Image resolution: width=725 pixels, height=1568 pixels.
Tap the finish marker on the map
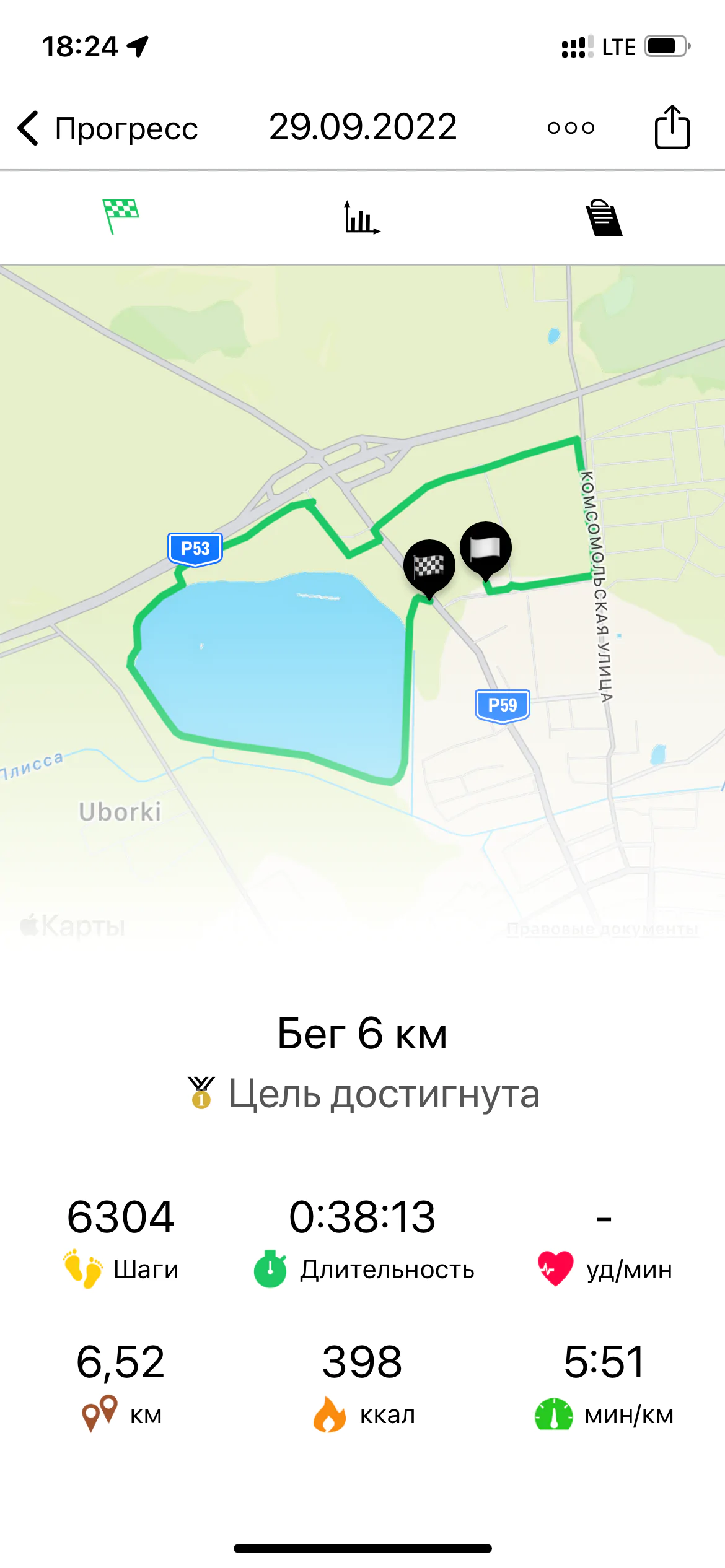click(x=429, y=565)
